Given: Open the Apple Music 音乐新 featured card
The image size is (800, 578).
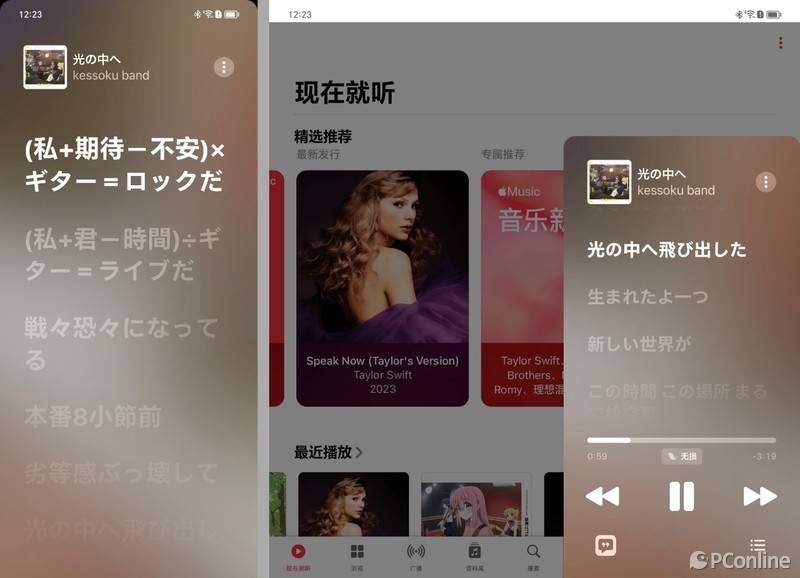Looking at the screenshot, I should coord(520,288).
